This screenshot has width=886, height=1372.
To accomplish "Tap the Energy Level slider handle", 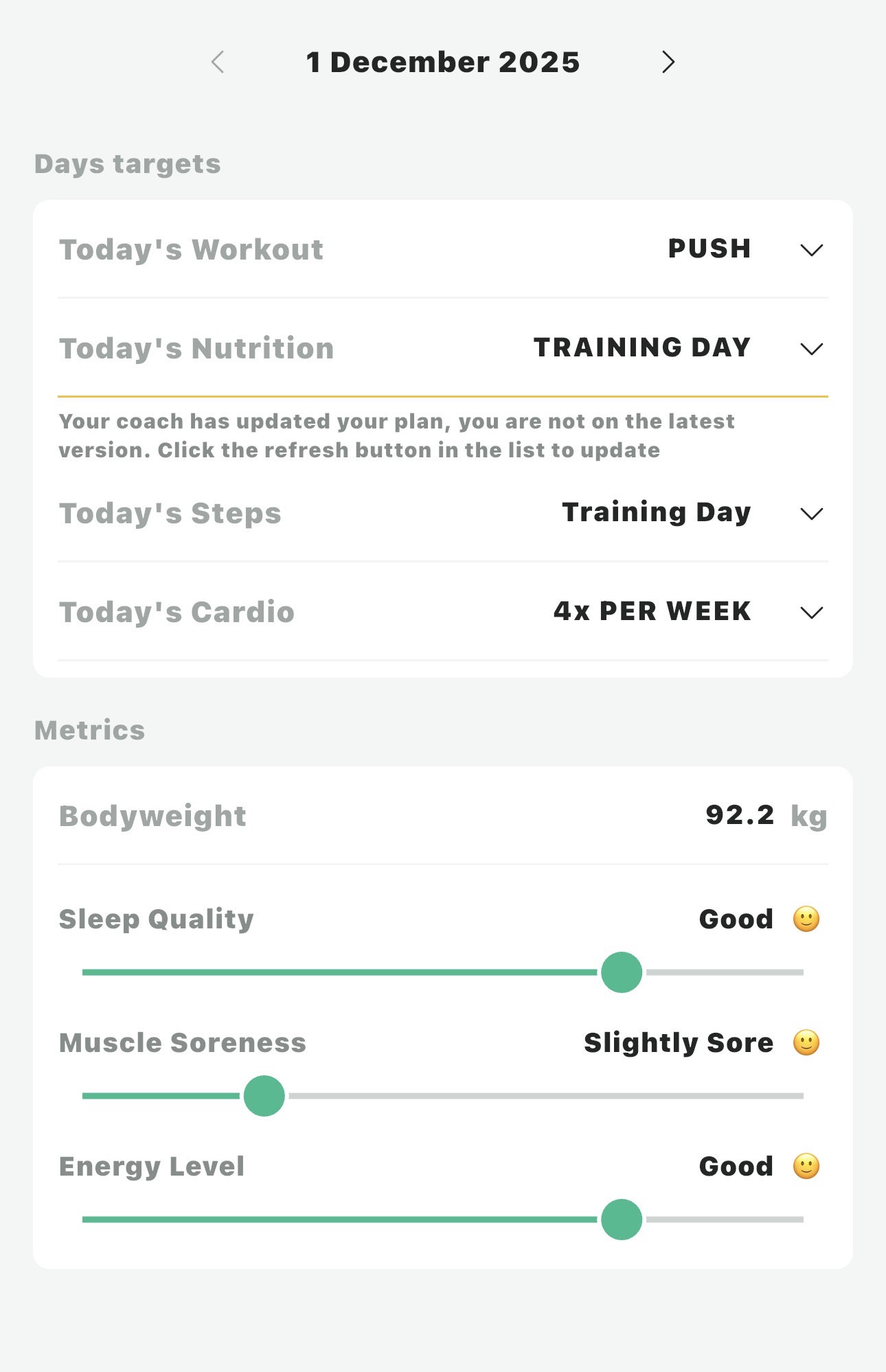I will pyautogui.click(x=622, y=1220).
